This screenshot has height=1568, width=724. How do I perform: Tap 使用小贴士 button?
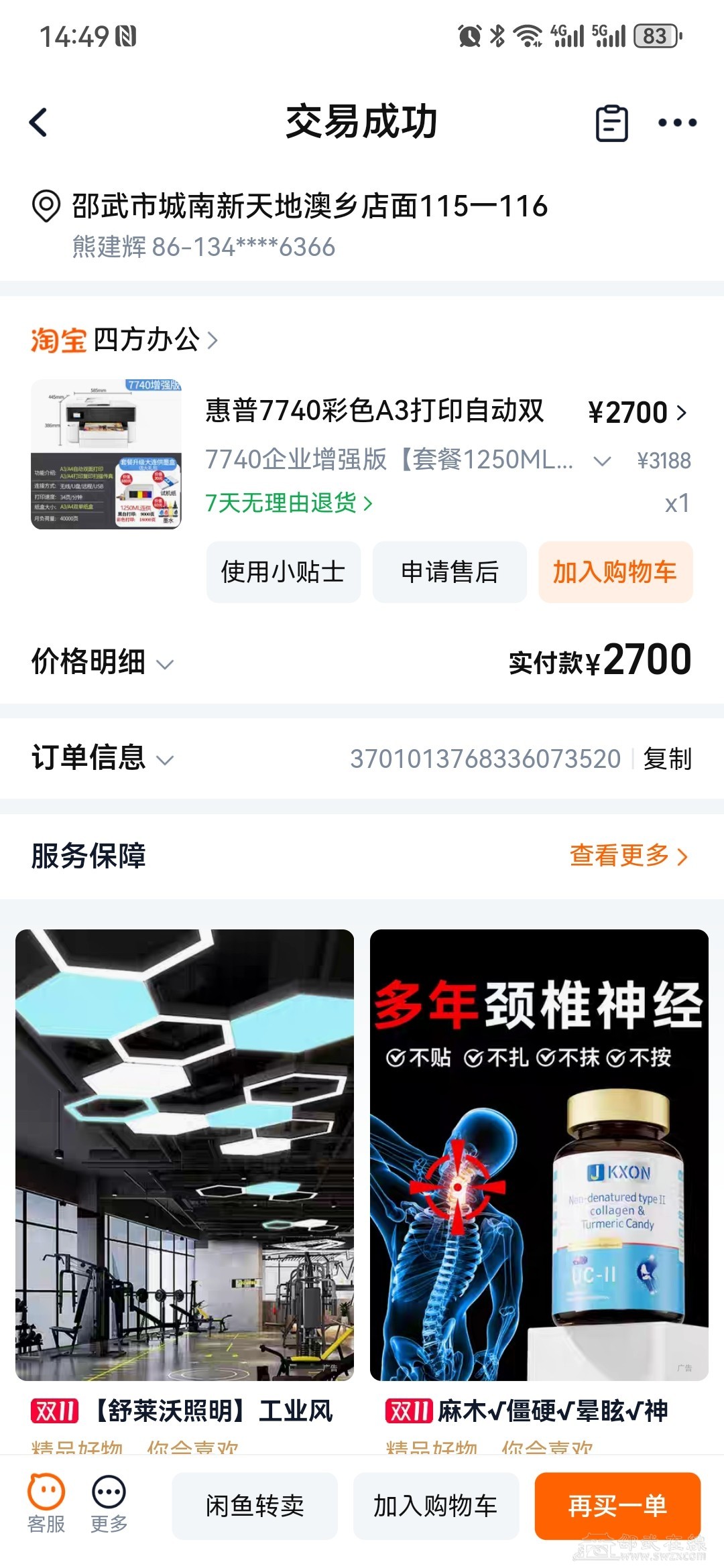(x=283, y=572)
